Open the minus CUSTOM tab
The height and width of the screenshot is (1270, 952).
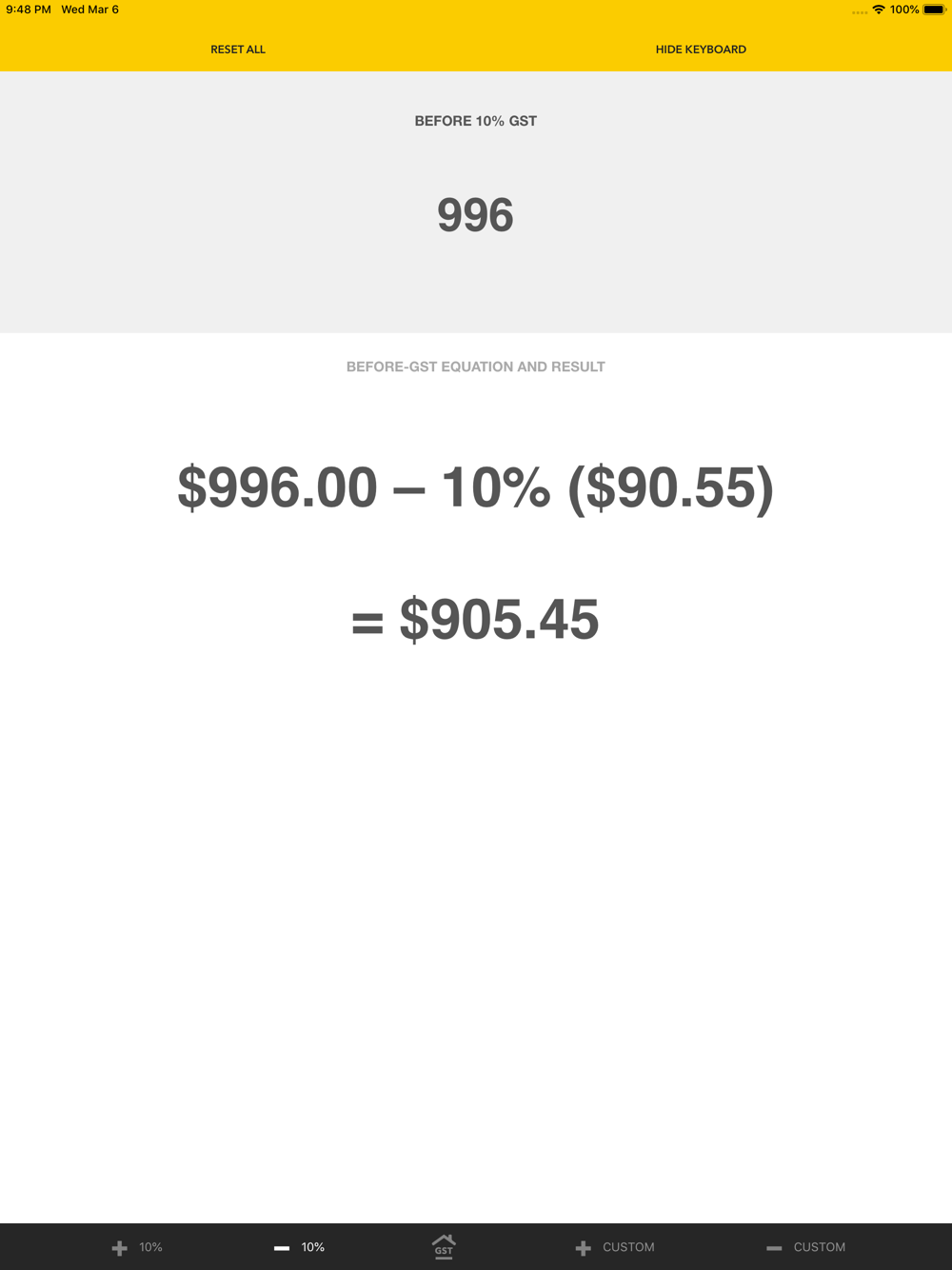806,1247
